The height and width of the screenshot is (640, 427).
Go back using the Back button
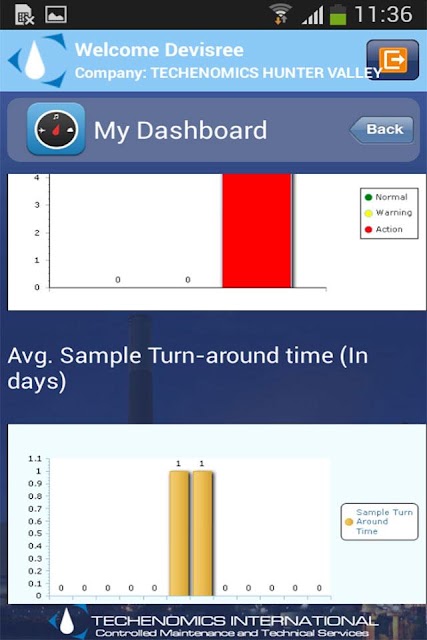point(382,129)
